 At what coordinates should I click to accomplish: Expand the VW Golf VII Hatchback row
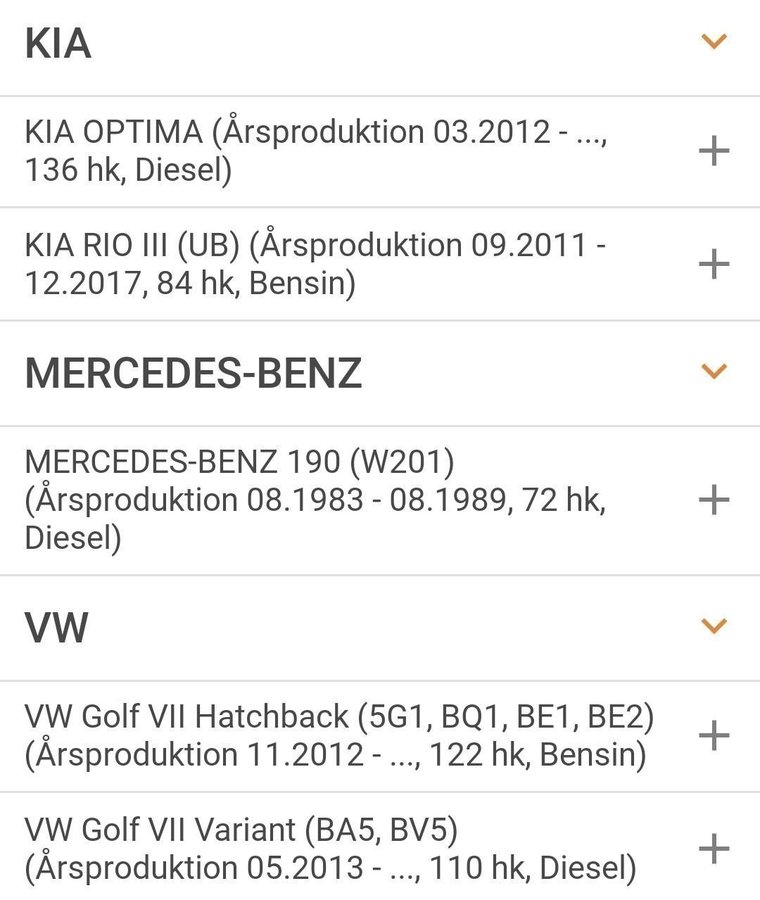coord(713,736)
